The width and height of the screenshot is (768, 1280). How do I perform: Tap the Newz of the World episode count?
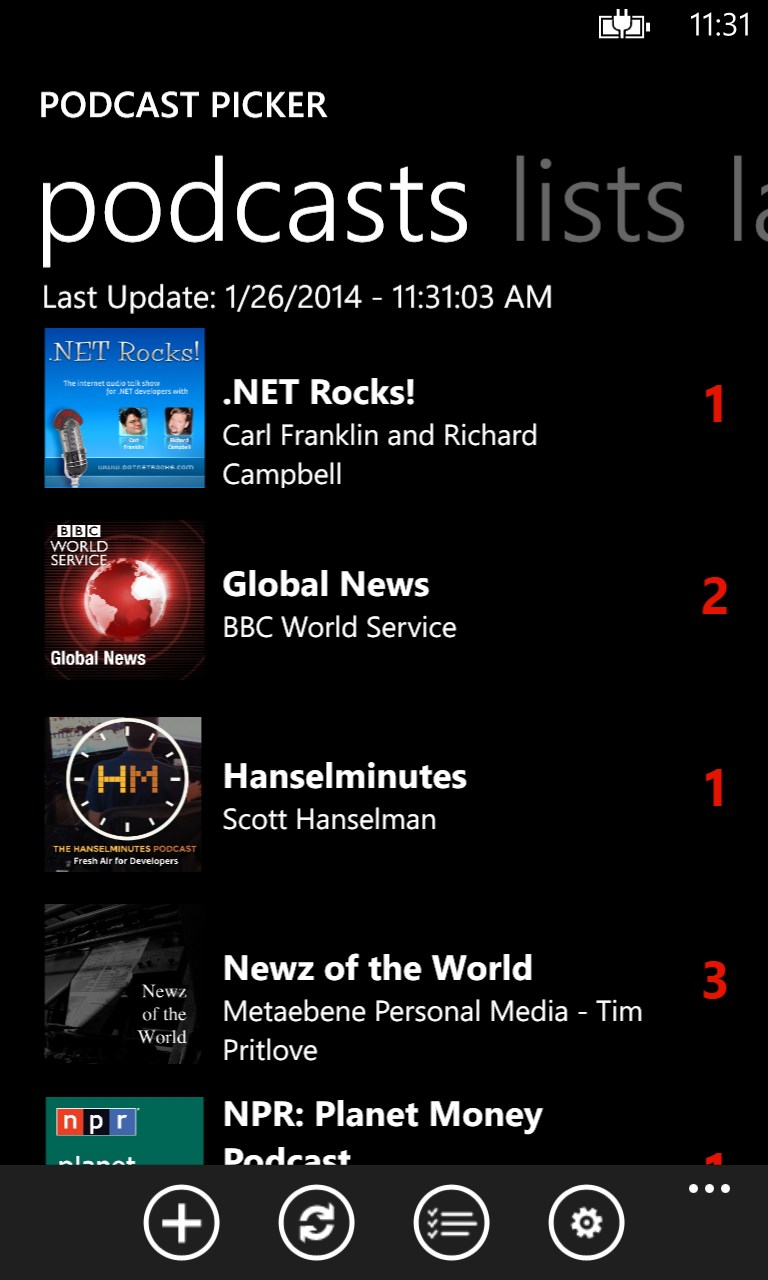pyautogui.click(x=714, y=982)
